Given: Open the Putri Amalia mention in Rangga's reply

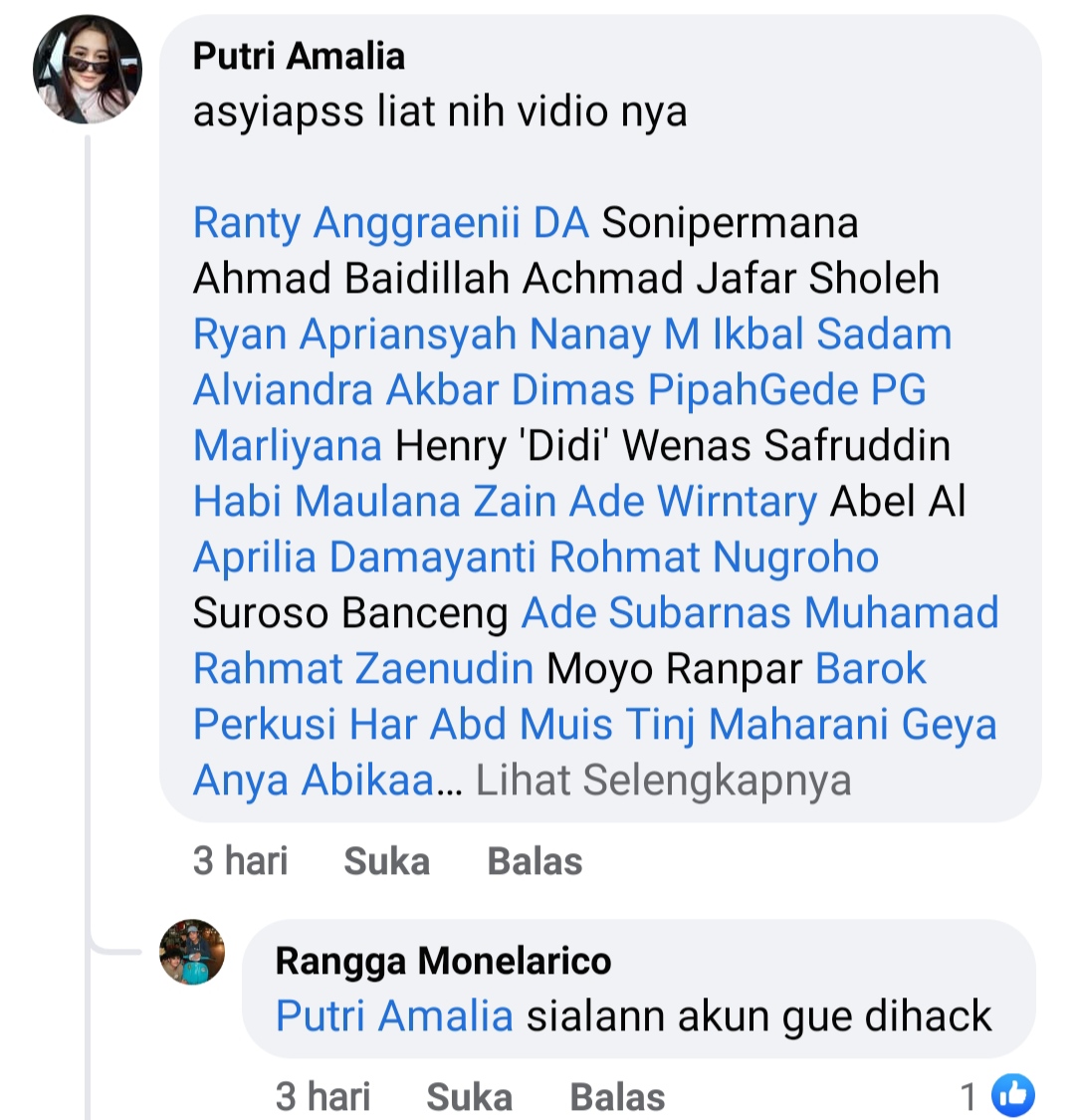Looking at the screenshot, I should [x=394, y=1015].
